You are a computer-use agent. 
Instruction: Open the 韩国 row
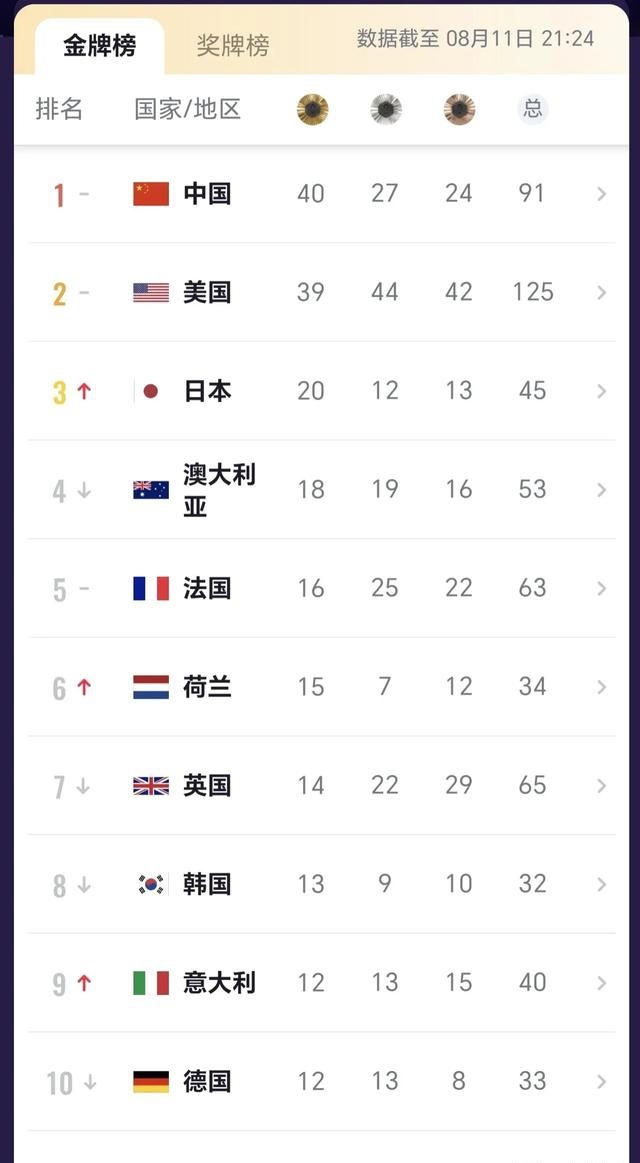coord(322,884)
